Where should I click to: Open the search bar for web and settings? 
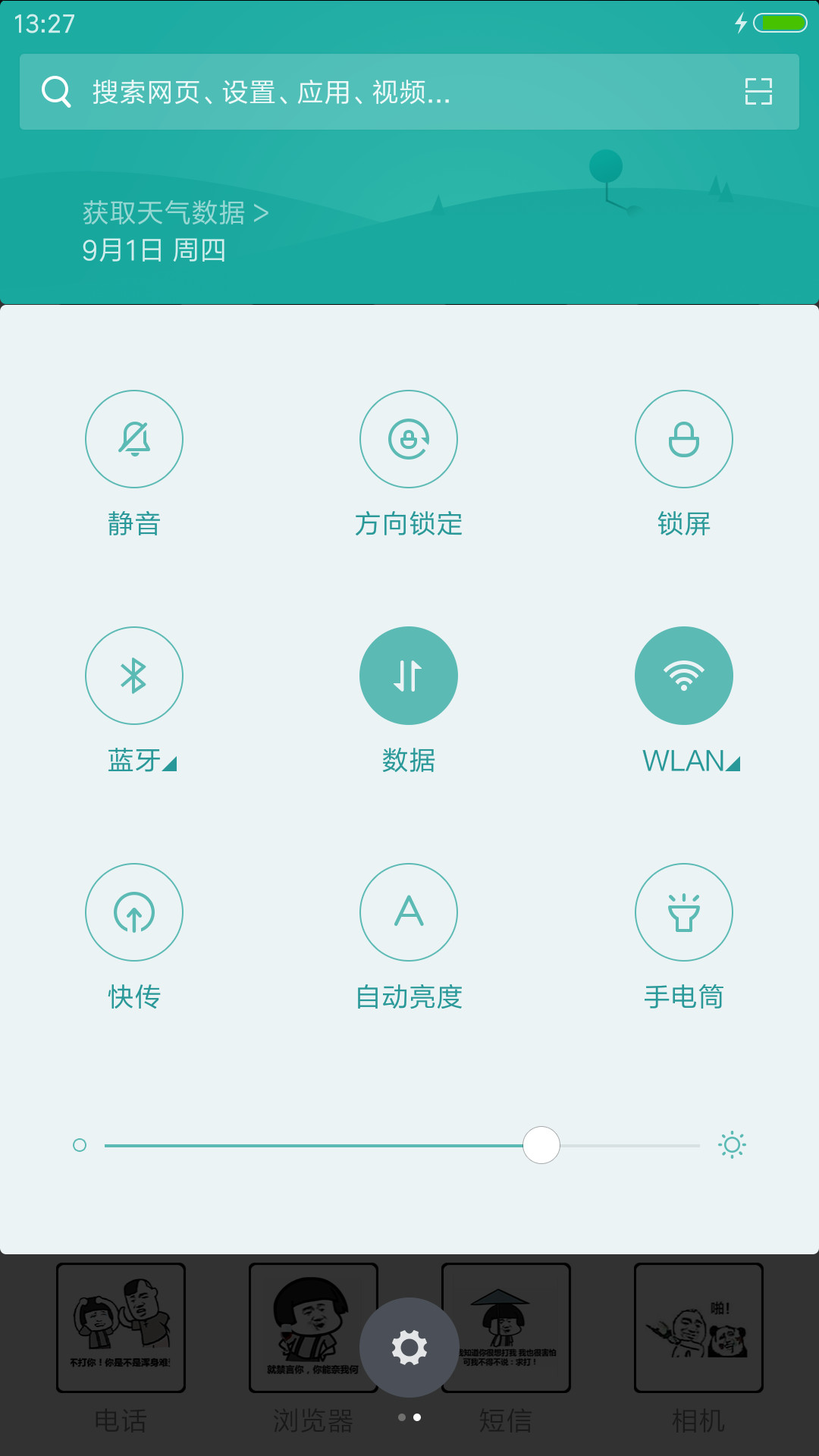(x=409, y=92)
